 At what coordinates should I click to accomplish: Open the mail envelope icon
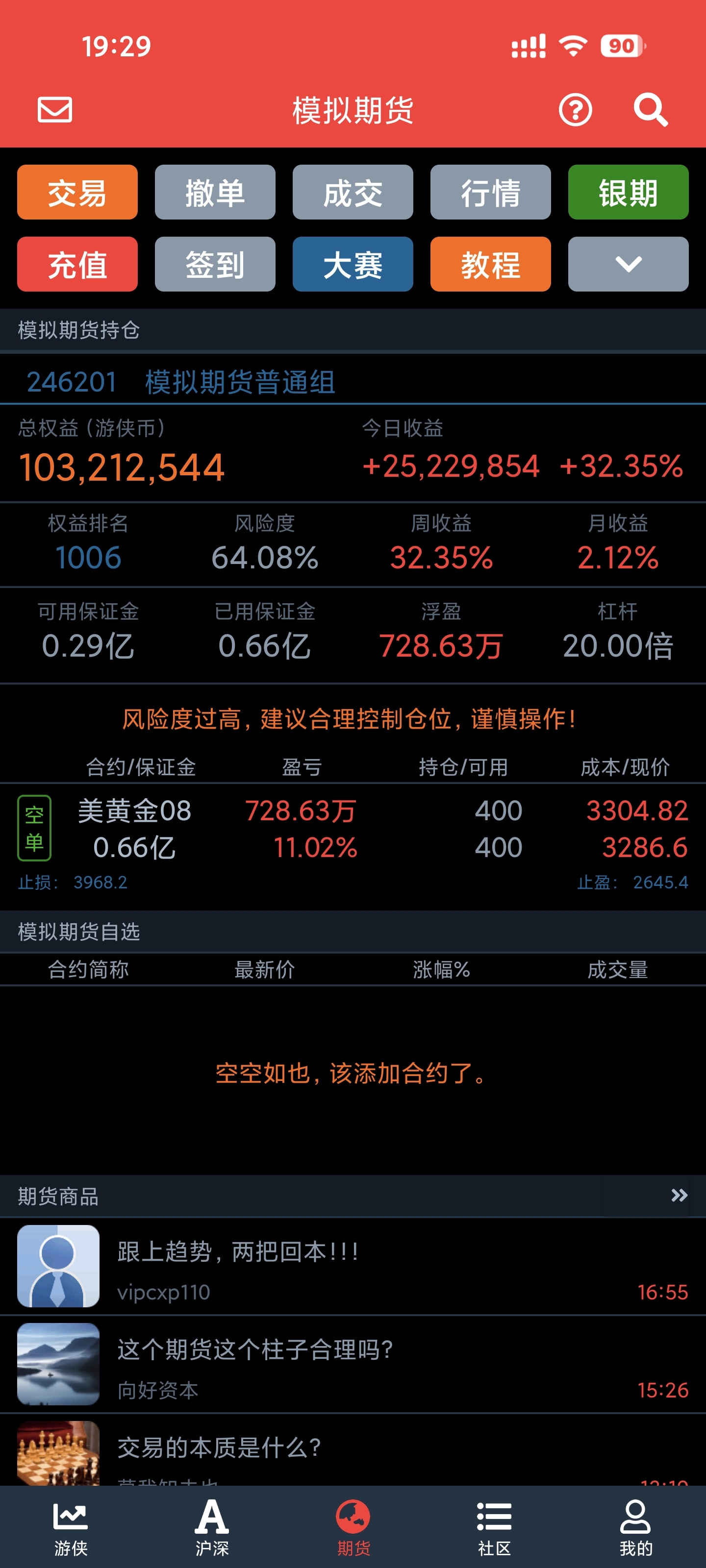pos(55,110)
